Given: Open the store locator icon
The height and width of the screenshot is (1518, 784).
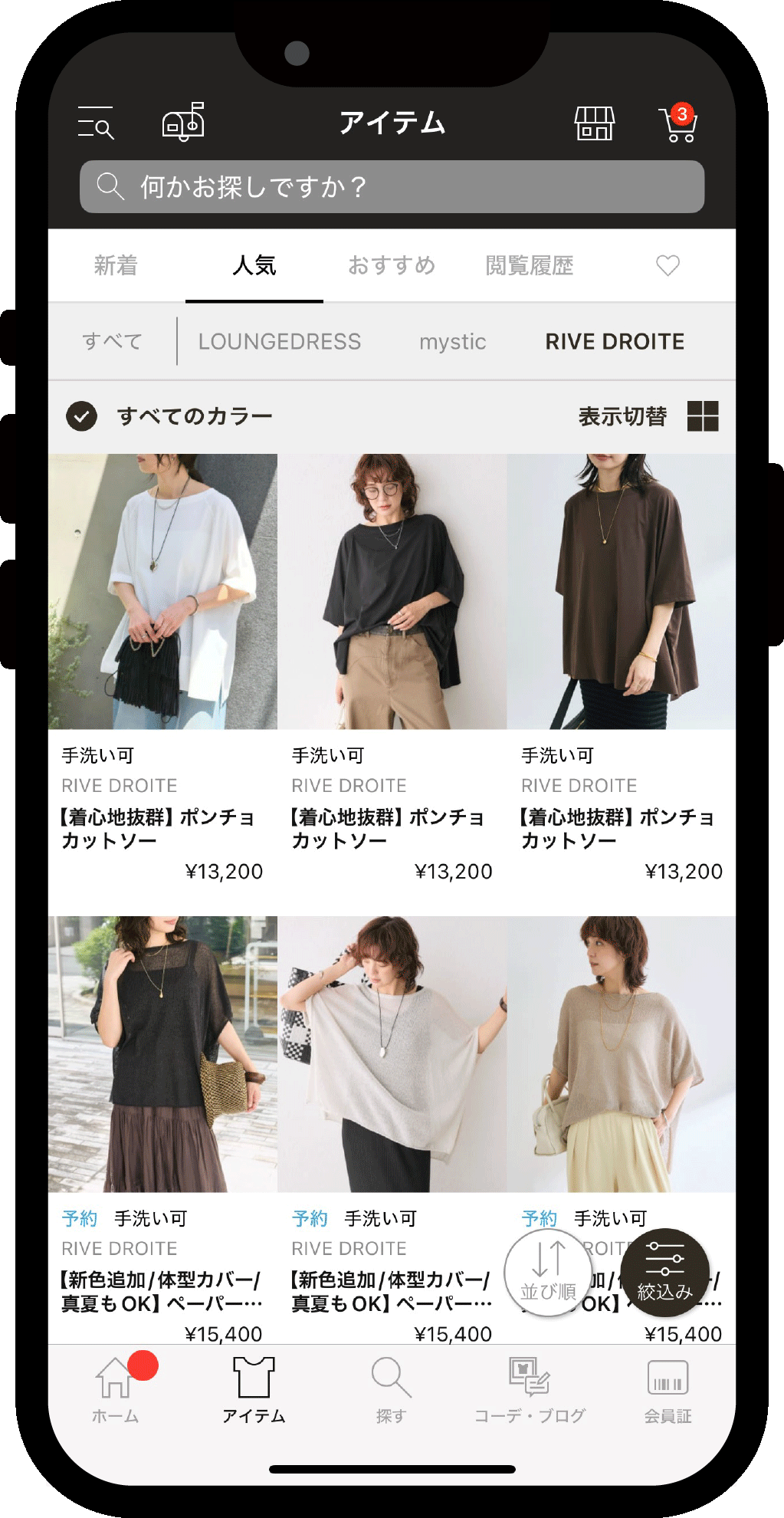Looking at the screenshot, I should 595,123.
